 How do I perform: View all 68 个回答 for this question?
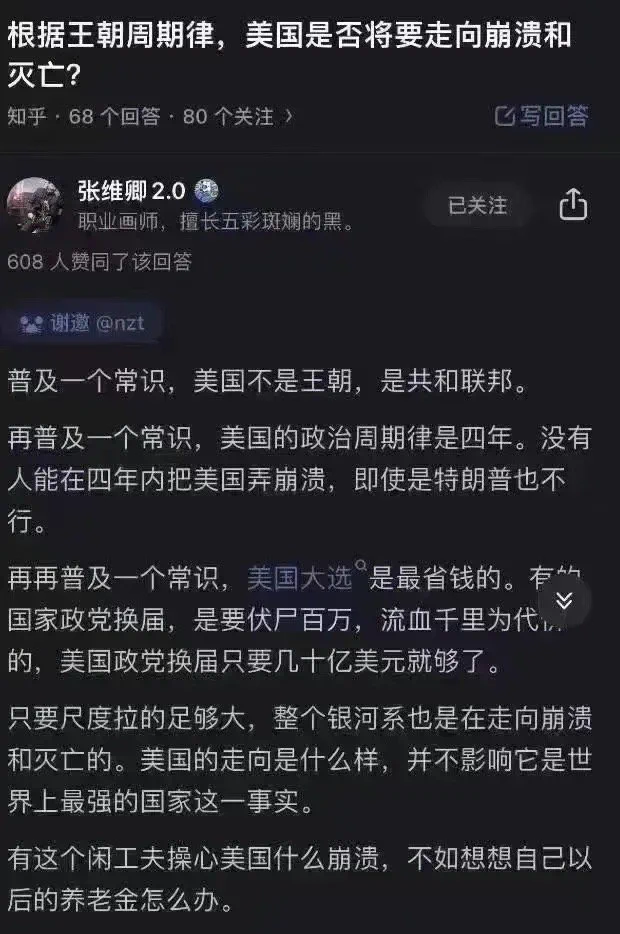click(x=114, y=117)
